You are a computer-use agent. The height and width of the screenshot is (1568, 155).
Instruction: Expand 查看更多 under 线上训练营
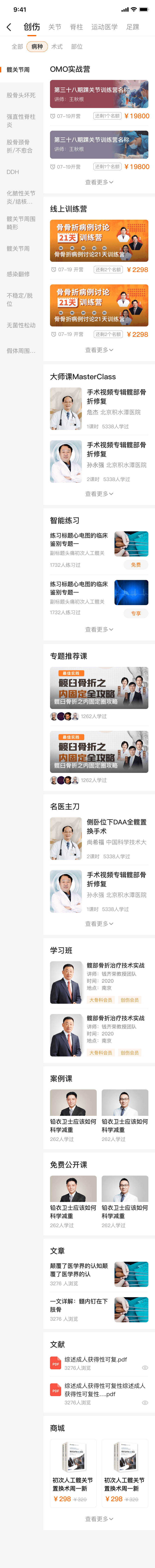tap(99, 350)
